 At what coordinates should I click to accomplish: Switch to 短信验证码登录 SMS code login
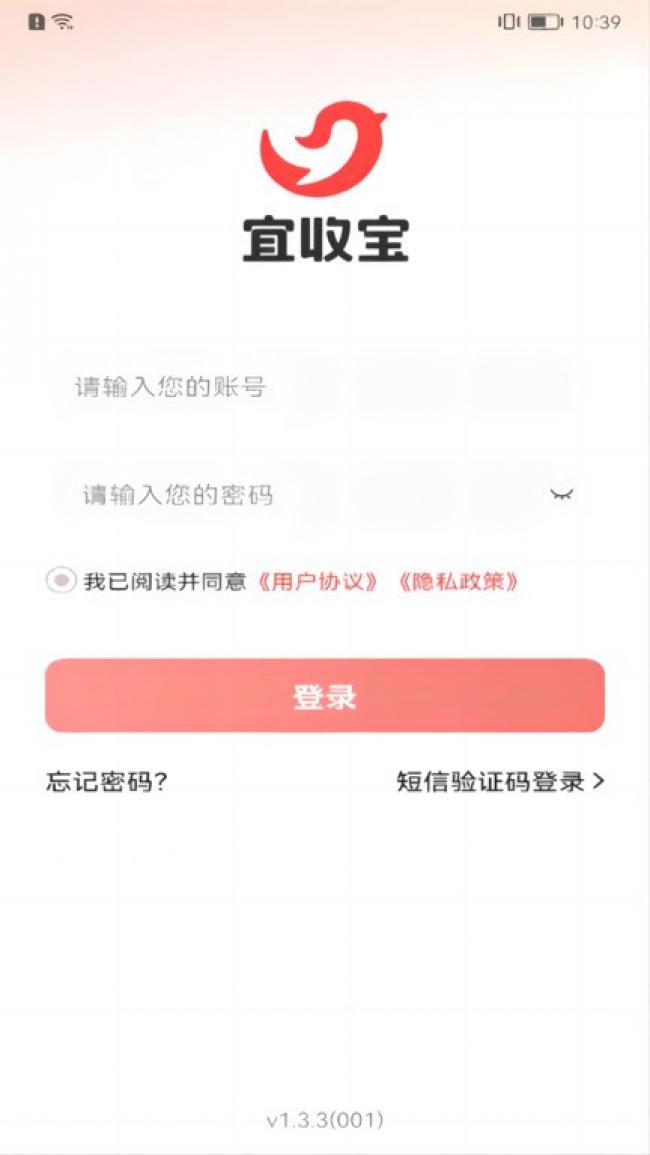click(x=500, y=782)
